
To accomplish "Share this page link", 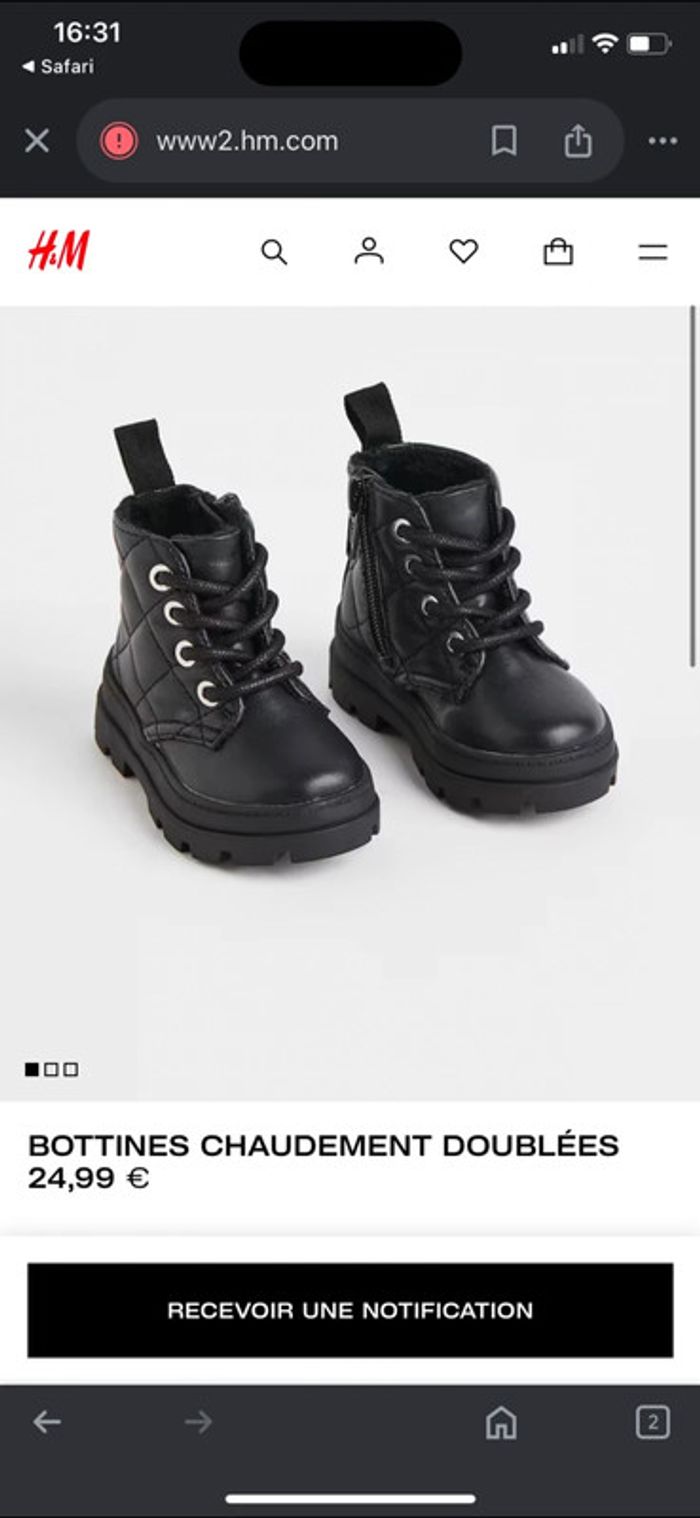I will click(x=578, y=141).
